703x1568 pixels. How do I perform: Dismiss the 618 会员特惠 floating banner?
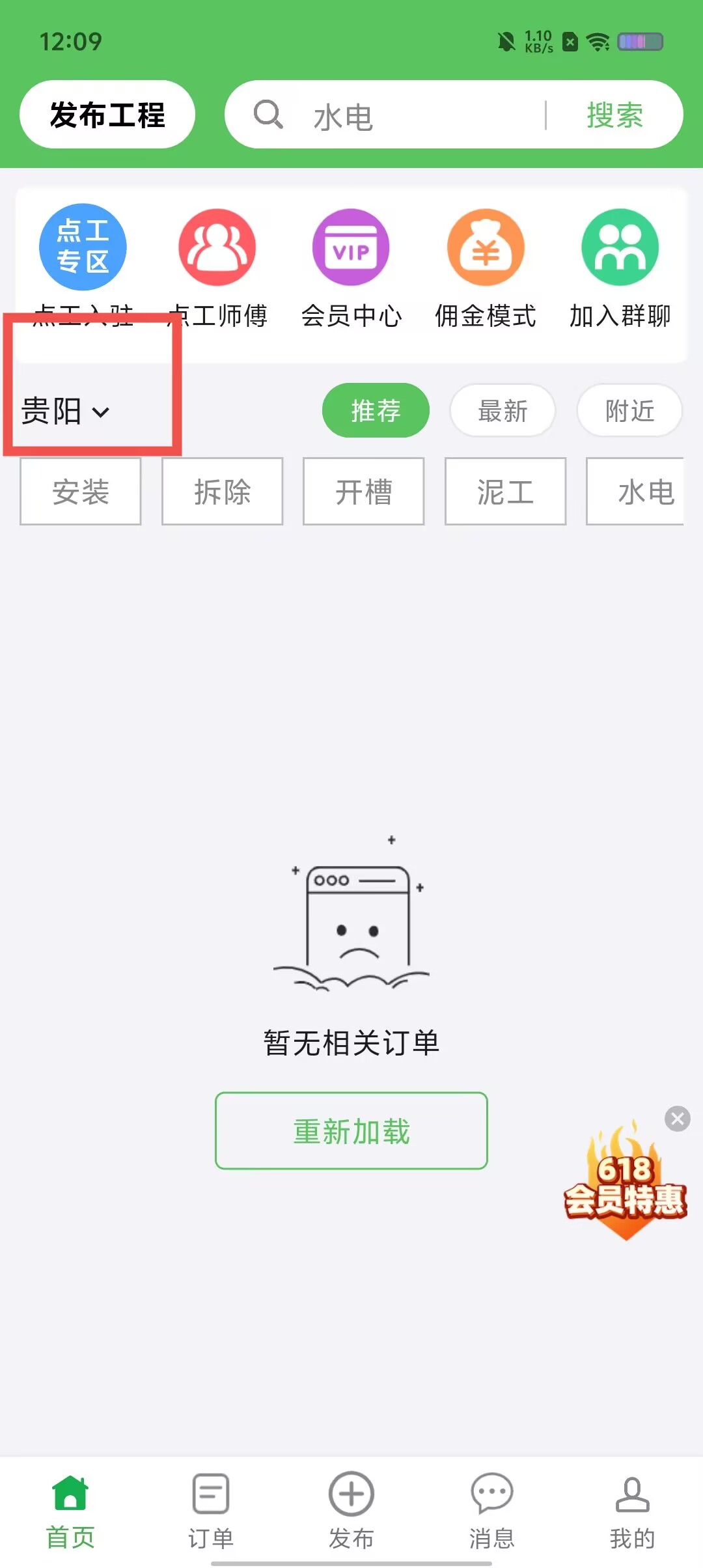[x=677, y=1119]
